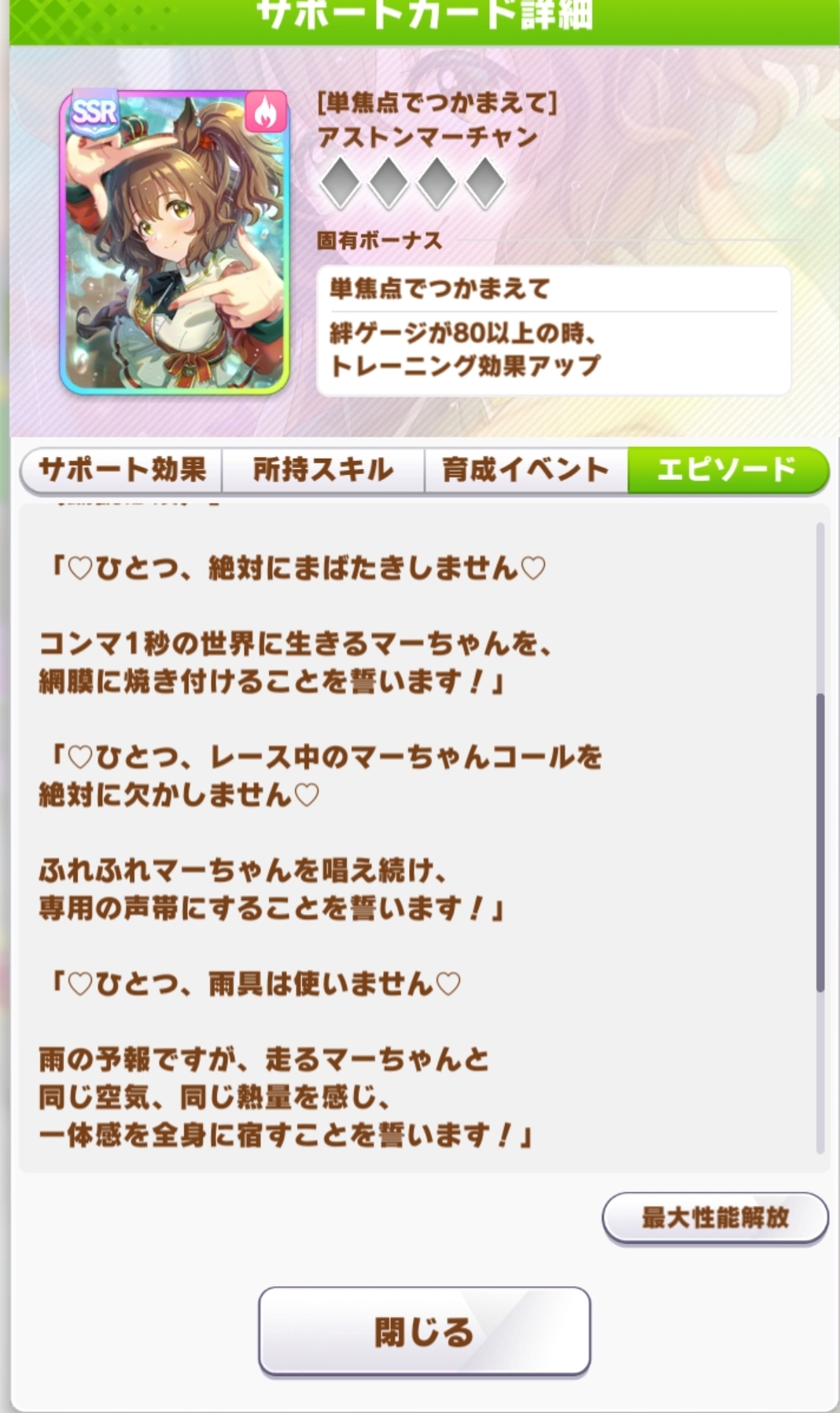Select the 育成イベント tab
Viewport: 840px width, 1413px height.
[525, 470]
